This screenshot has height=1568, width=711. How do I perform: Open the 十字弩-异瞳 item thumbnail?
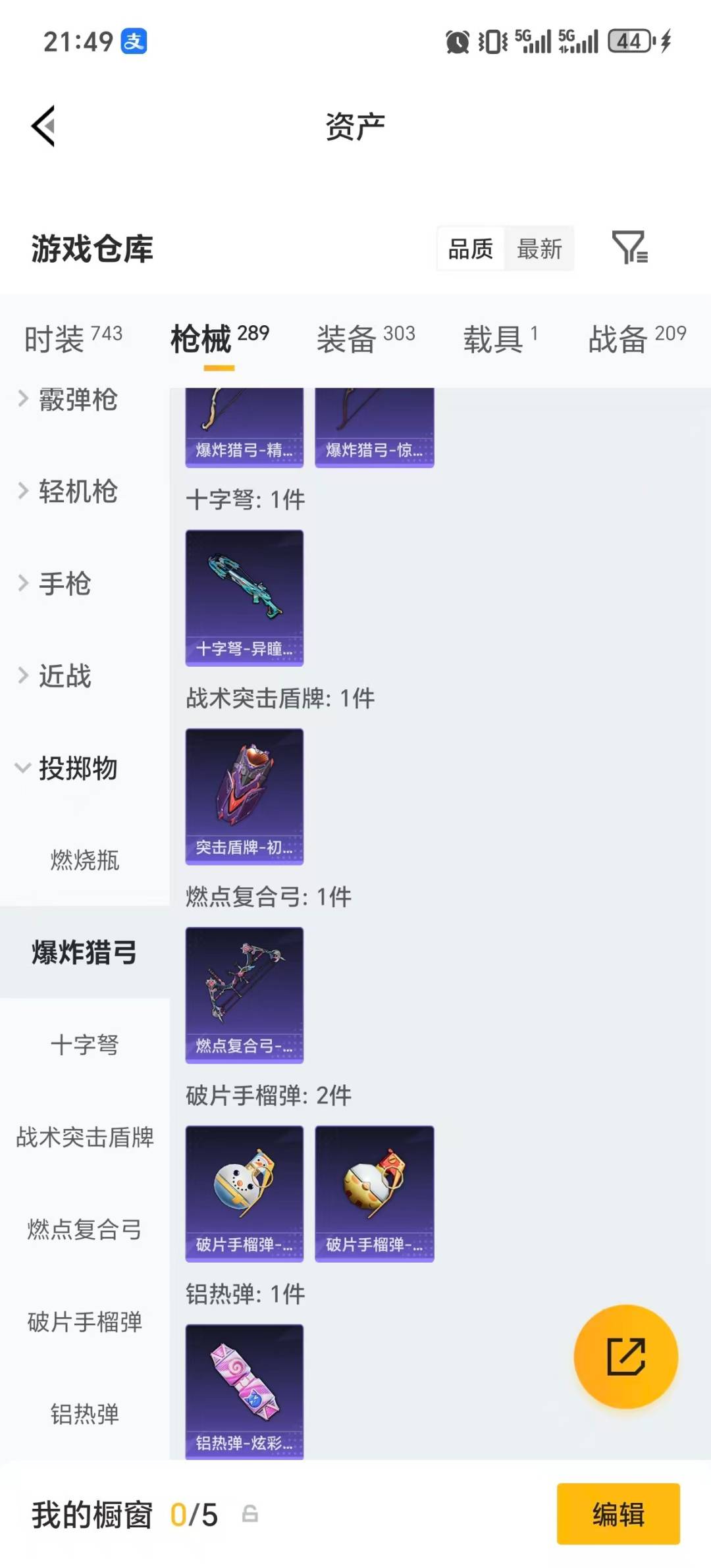244,596
